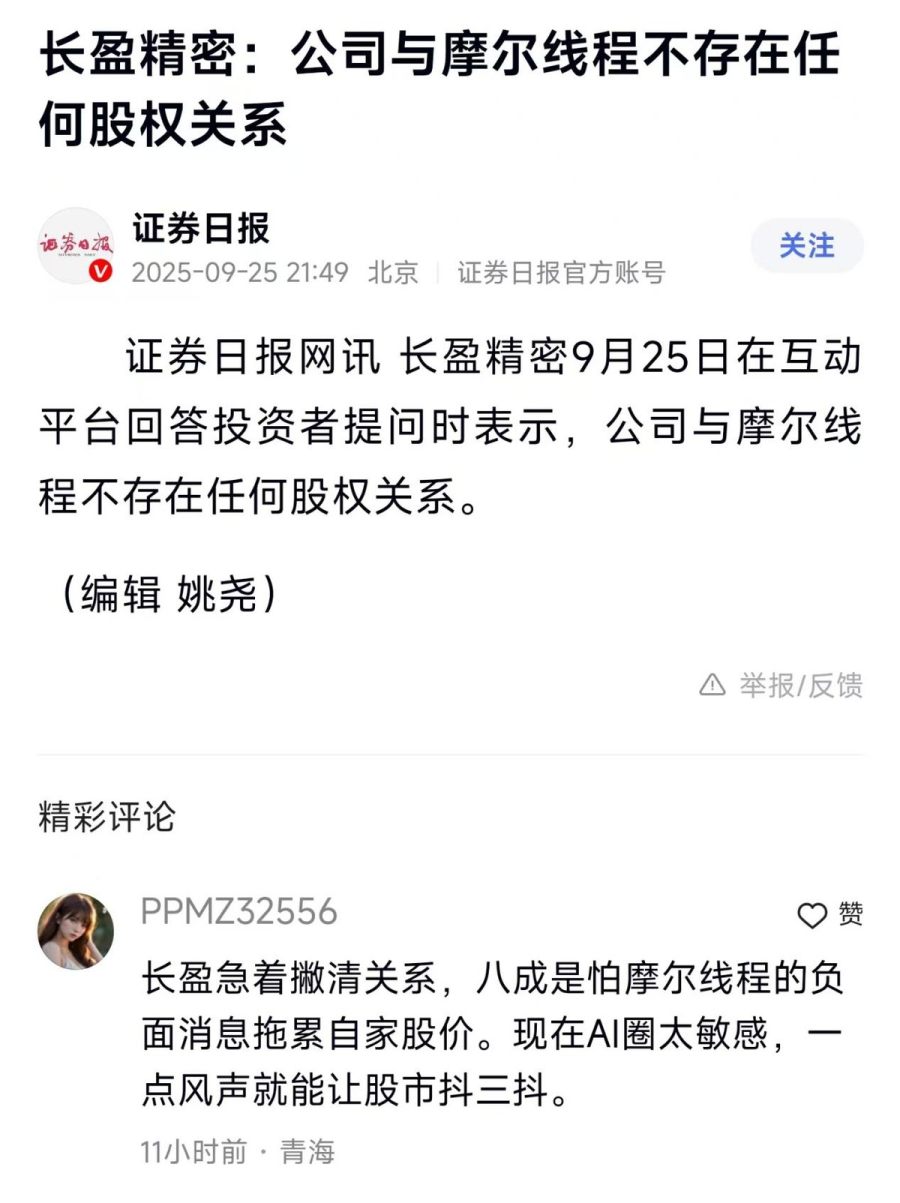Viewport: 900px width, 1203px height.
Task: Like the comment by PPMZ32556
Action: click(830, 914)
